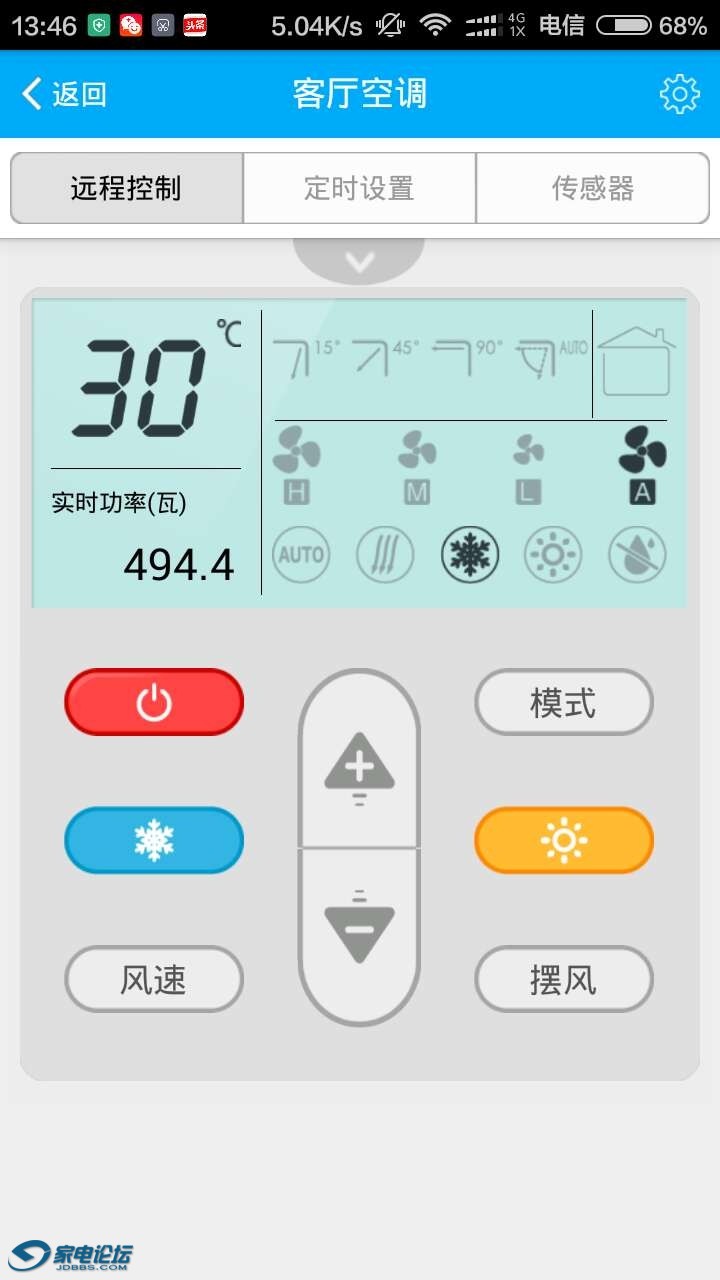Viewport: 720px width, 1280px height.
Task: Open the settings gear icon
Action: (679, 94)
